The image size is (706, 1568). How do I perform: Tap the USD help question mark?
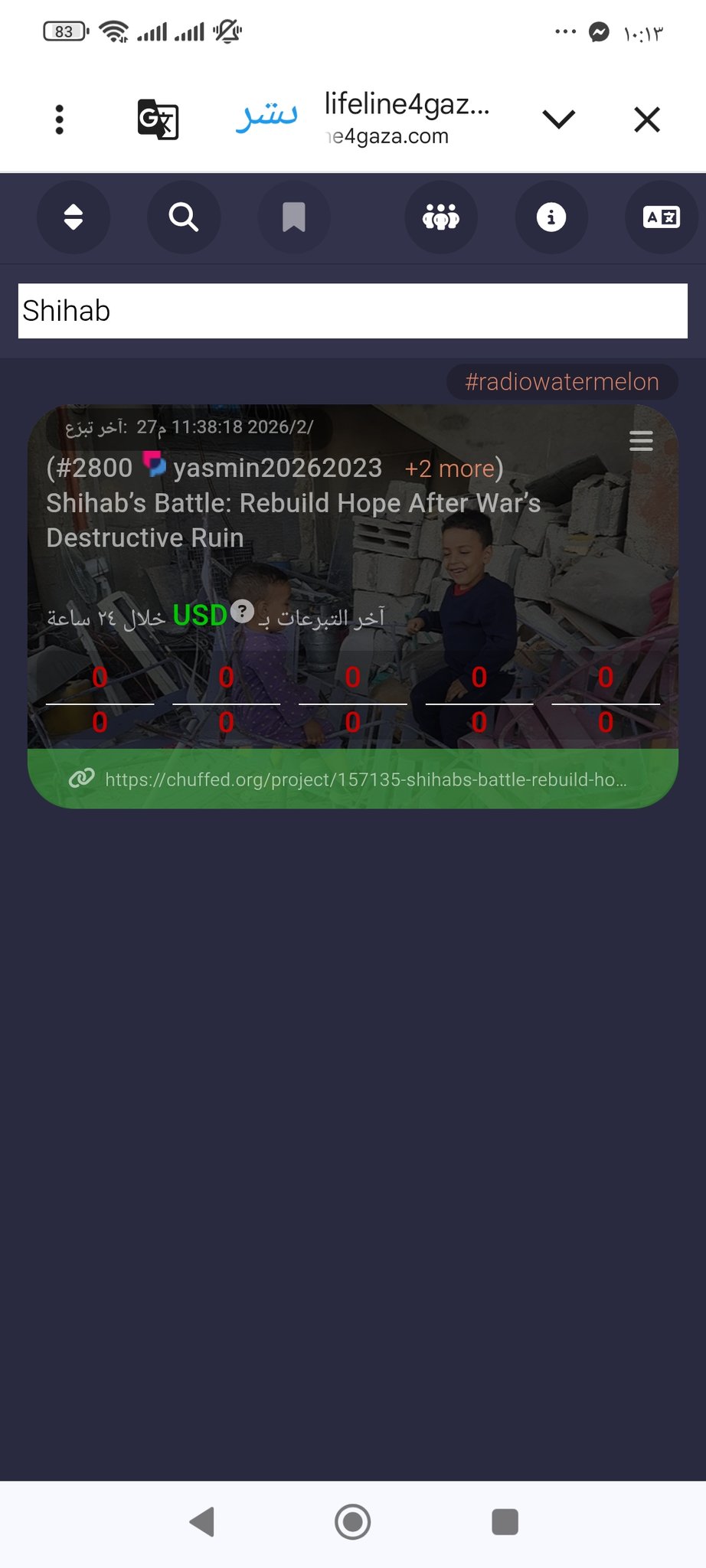coord(242,612)
